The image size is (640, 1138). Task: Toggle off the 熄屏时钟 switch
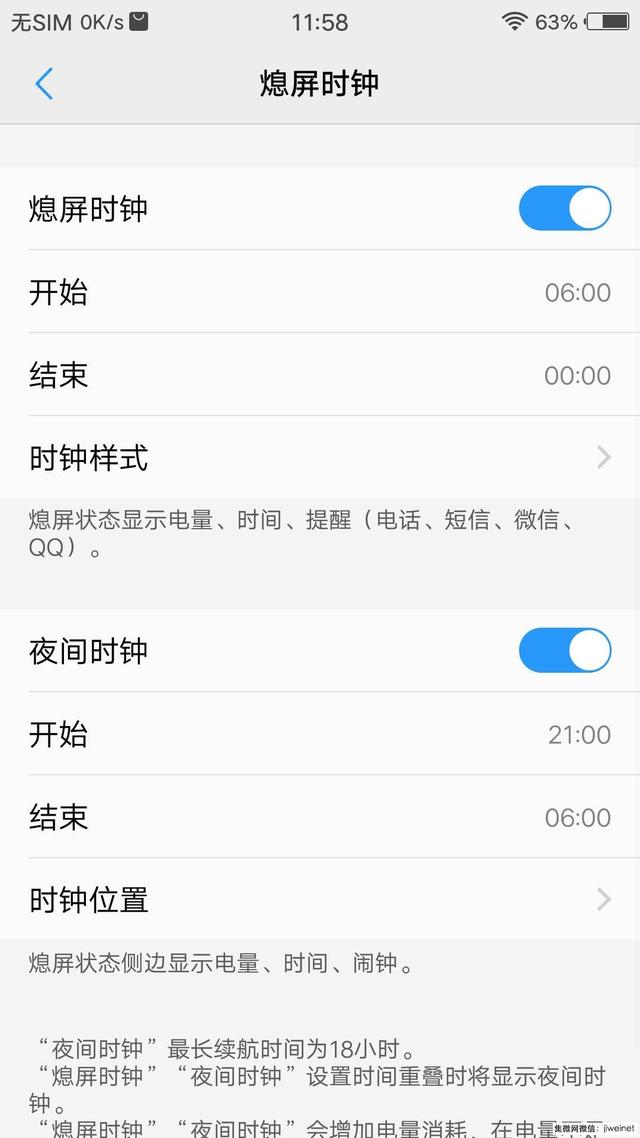click(x=565, y=208)
